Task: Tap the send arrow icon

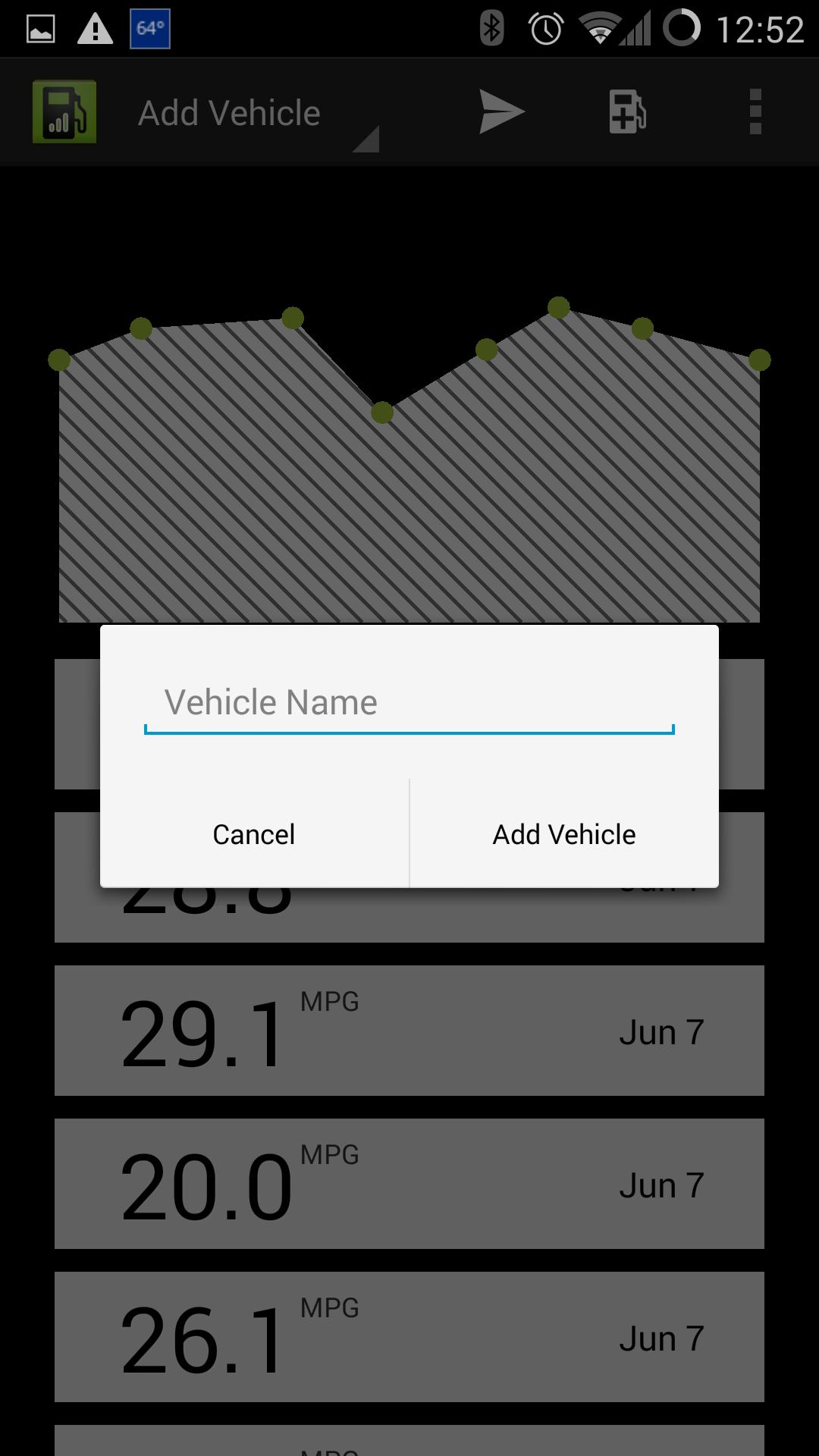Action: 501,112
